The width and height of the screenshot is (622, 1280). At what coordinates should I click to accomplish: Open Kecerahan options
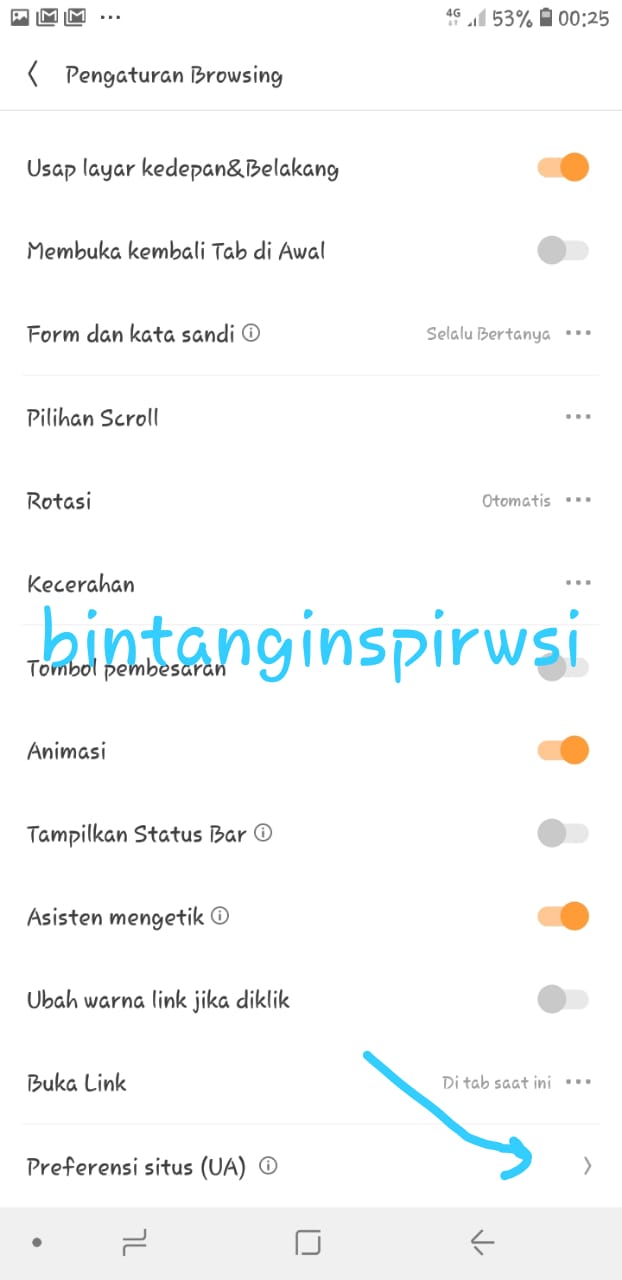coord(578,583)
